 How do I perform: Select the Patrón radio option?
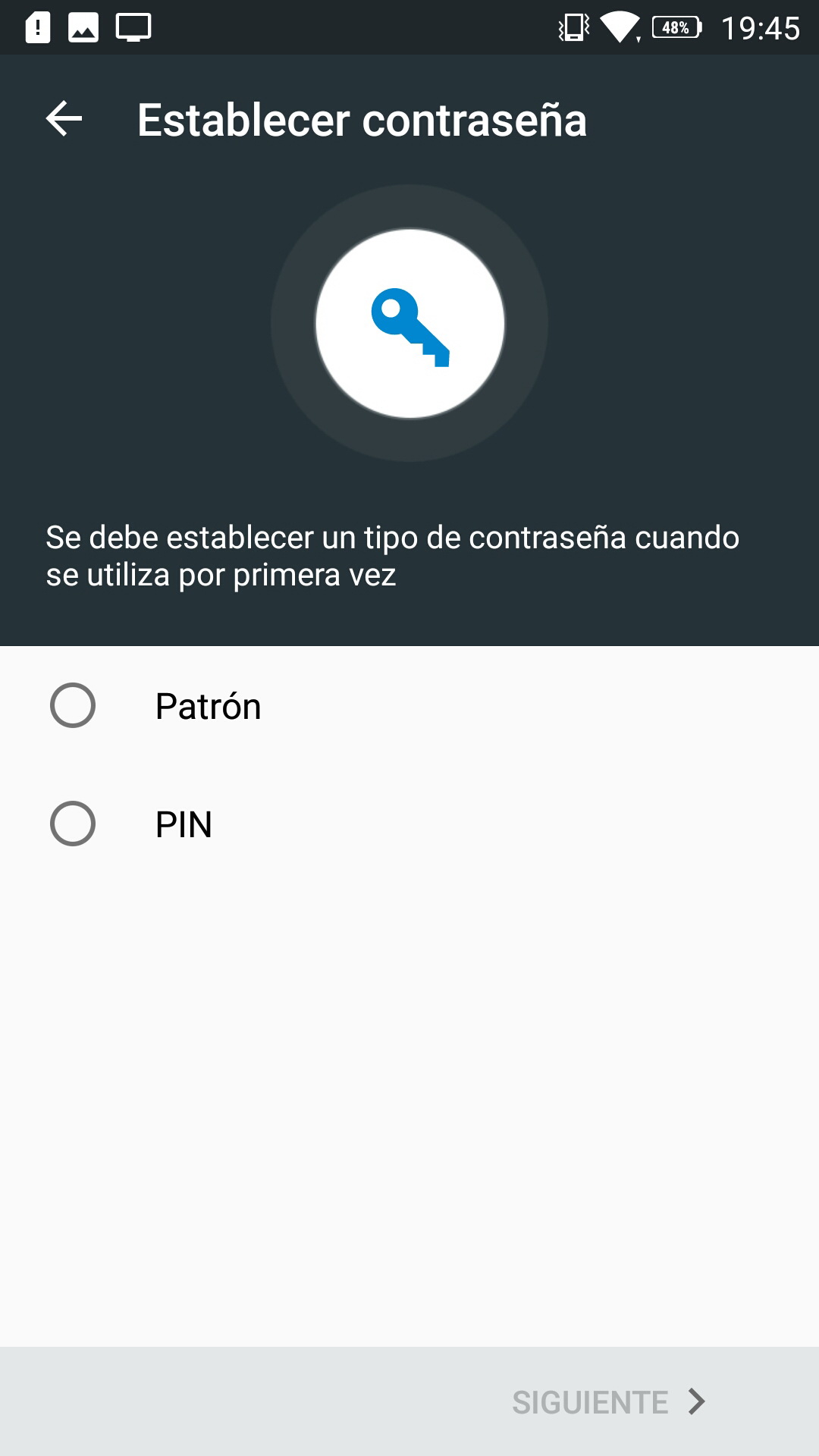[73, 705]
